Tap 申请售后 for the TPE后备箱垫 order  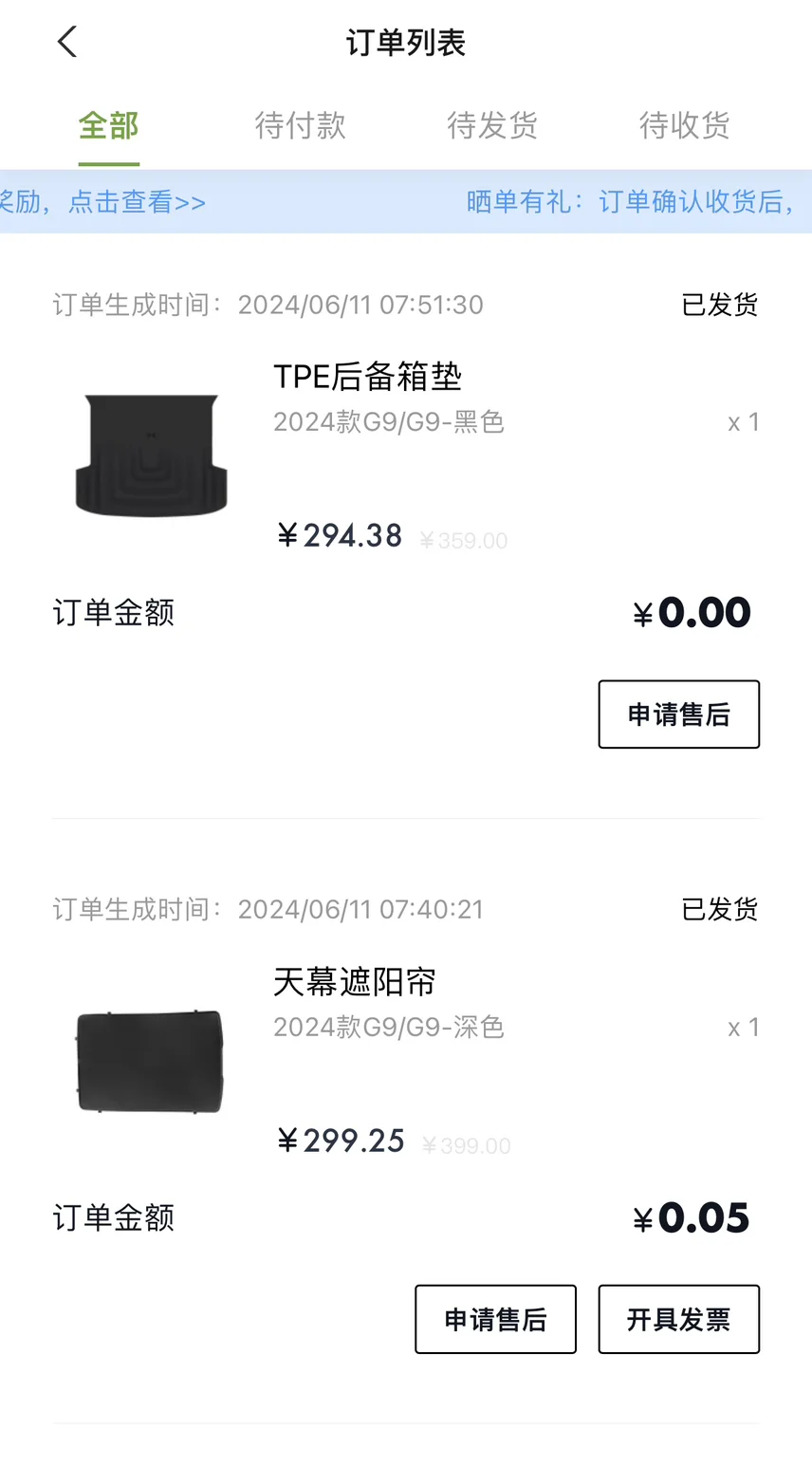tap(678, 714)
